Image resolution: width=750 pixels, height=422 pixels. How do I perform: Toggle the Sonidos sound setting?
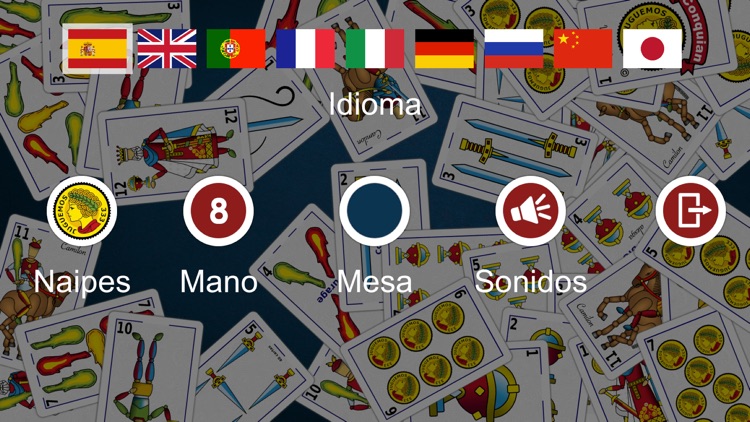click(531, 211)
